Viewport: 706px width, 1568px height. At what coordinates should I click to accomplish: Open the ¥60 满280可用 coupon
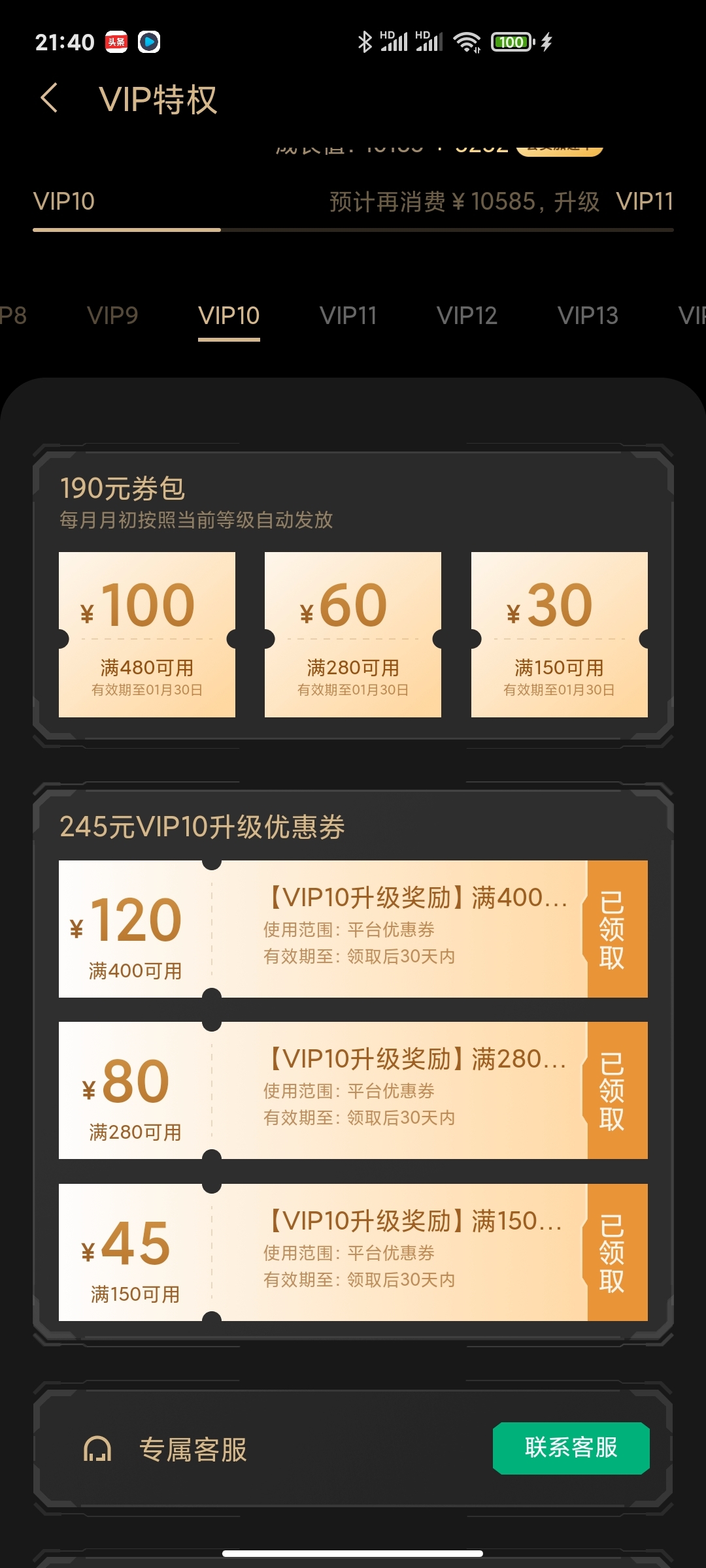353,634
